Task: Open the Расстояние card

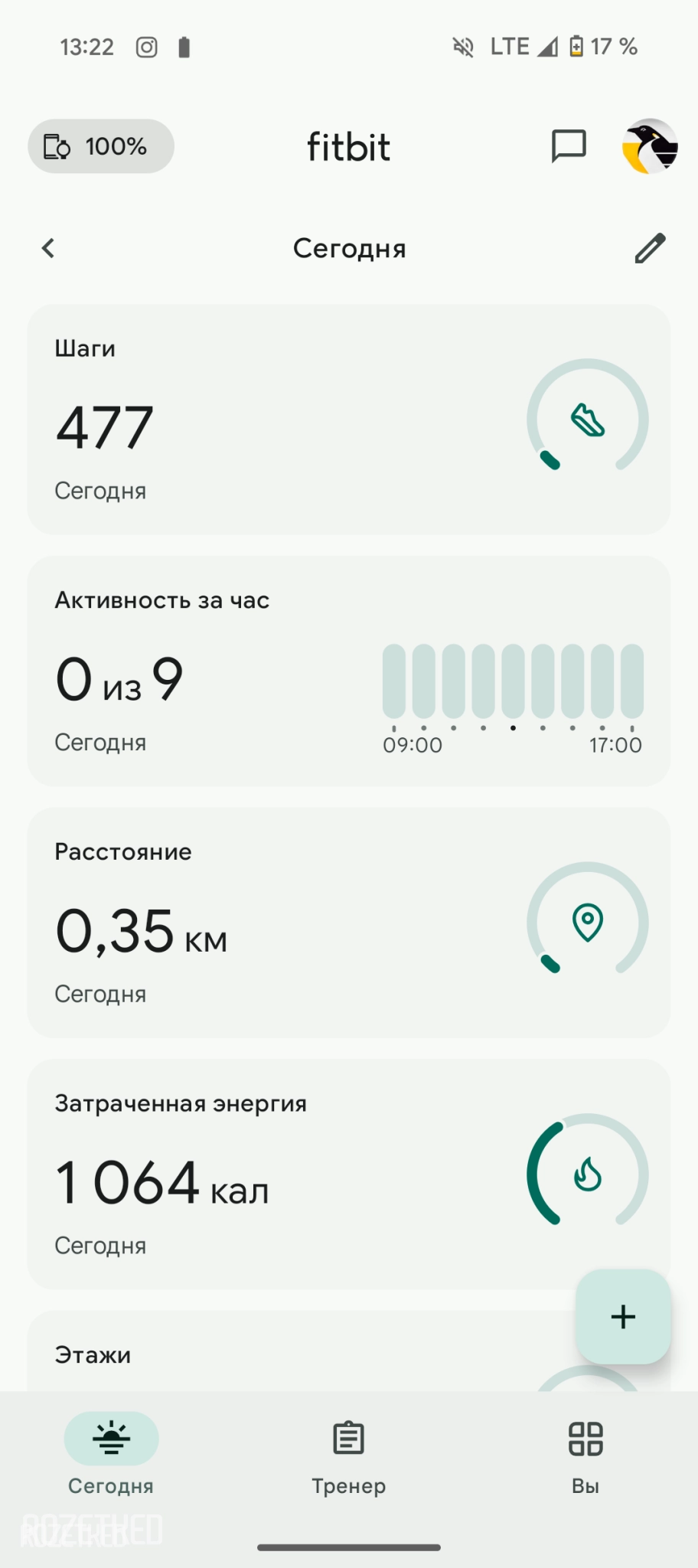Action: 348,923
